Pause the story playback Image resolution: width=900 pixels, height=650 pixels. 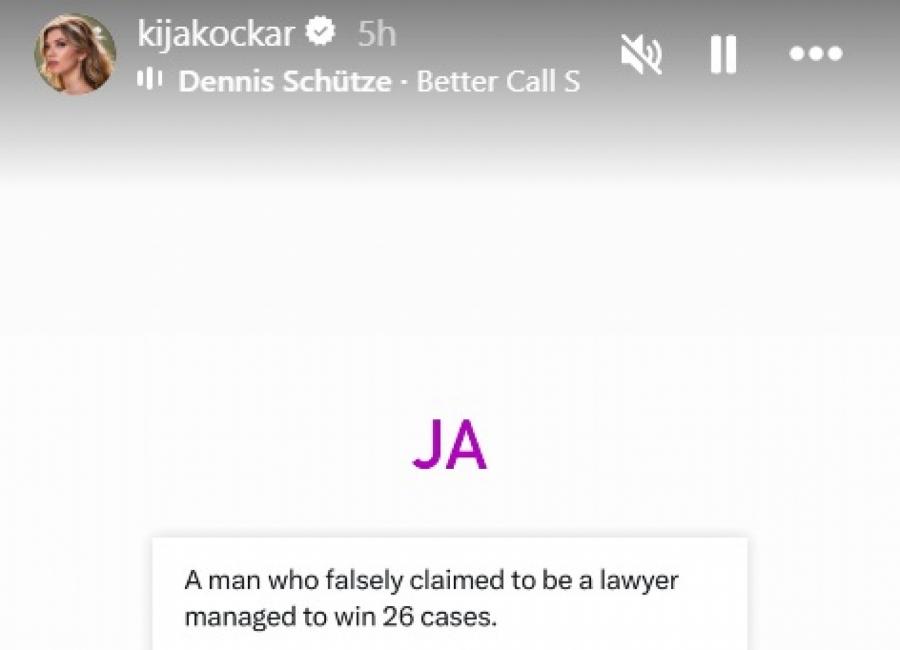tap(723, 54)
